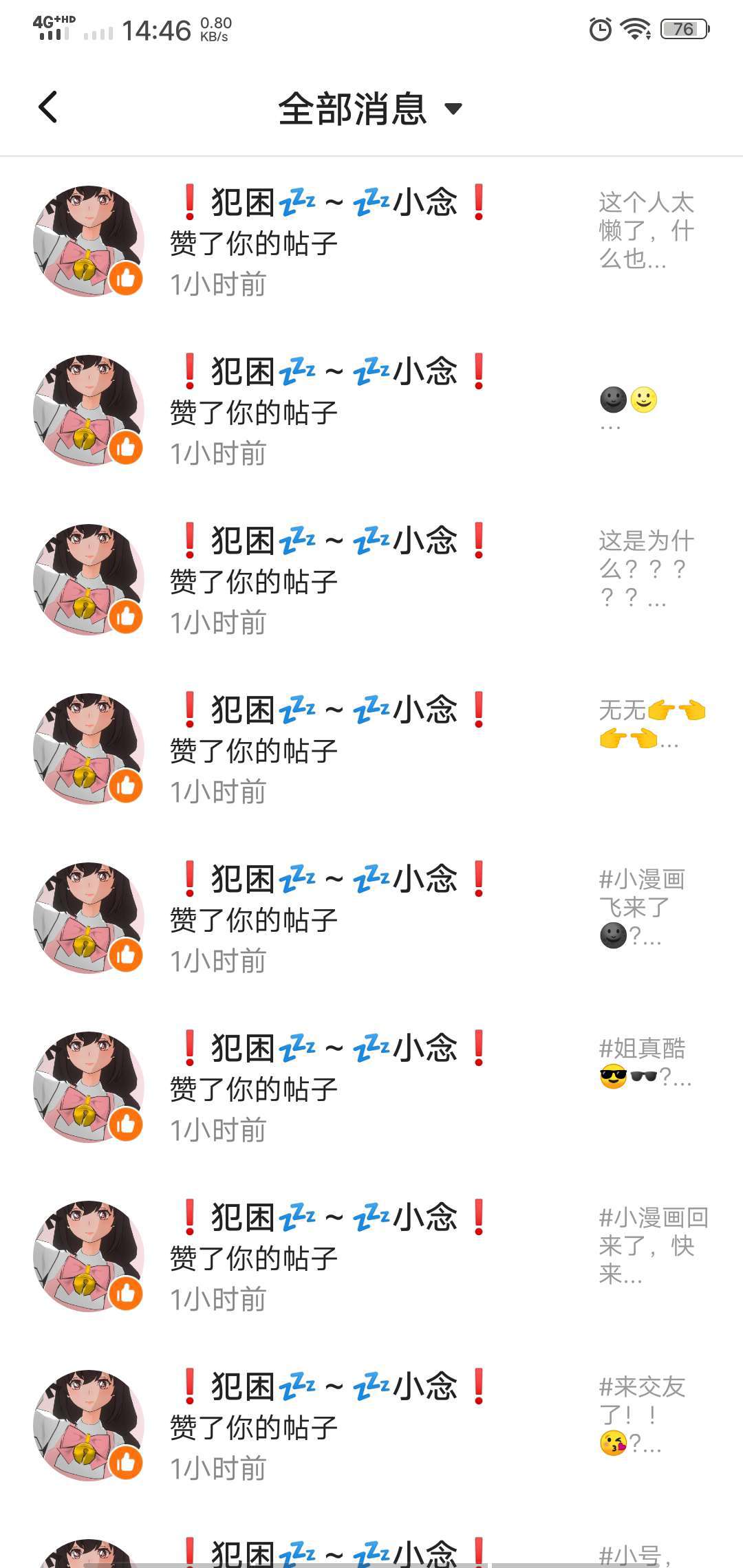Open like notification for post #来交友了
The width and height of the screenshot is (743, 1568).
(330, 1426)
